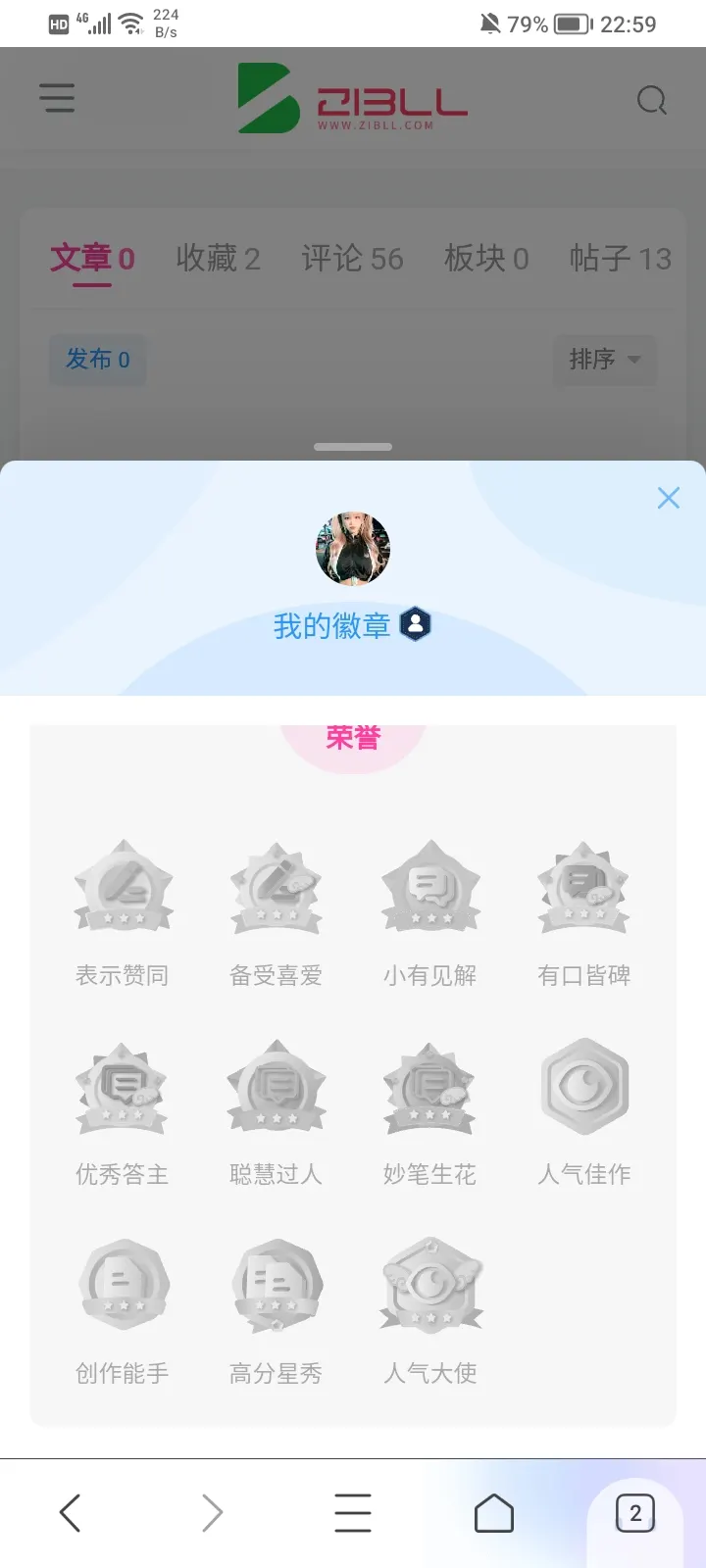Go back with the browser back arrow
706x1568 pixels.
pyautogui.click(x=70, y=1513)
